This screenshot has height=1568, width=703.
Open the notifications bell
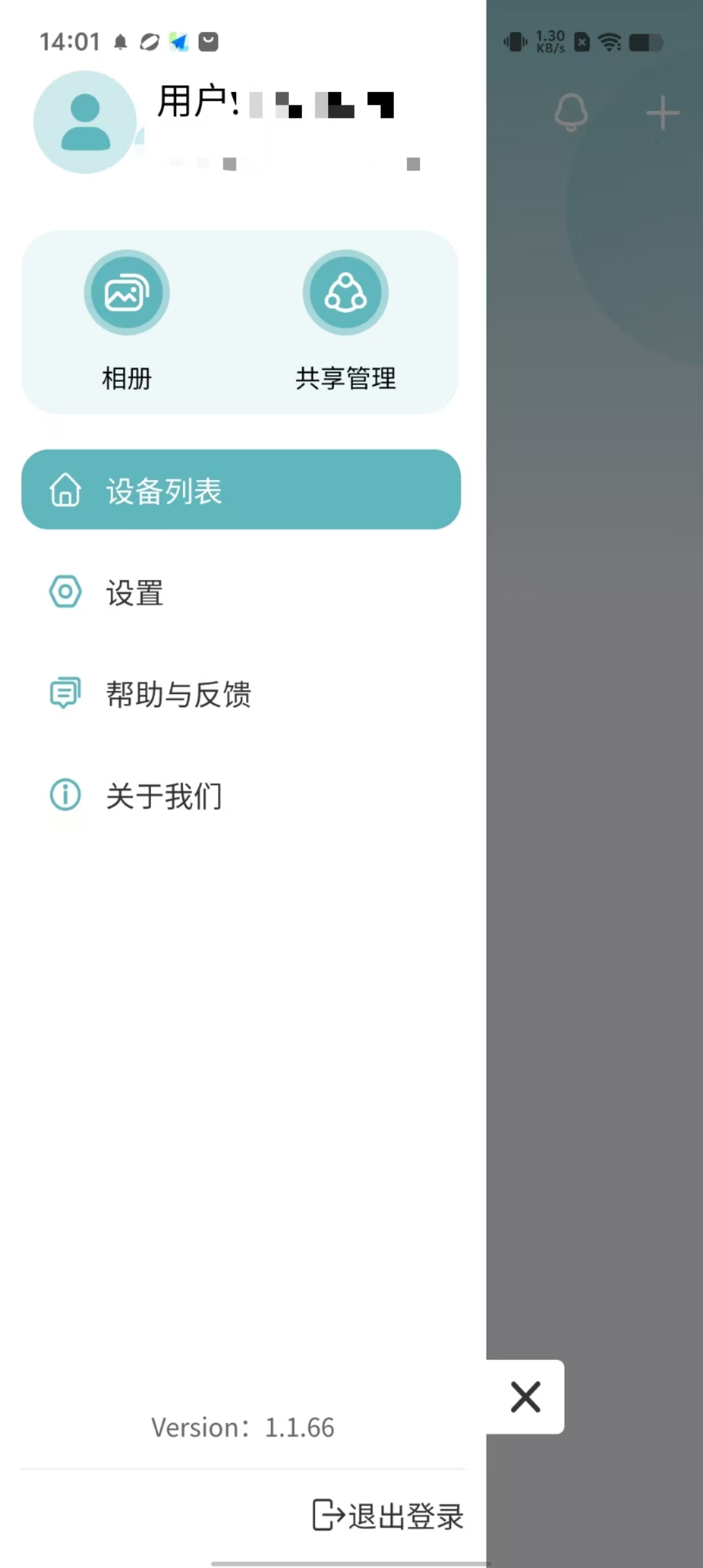click(x=571, y=113)
